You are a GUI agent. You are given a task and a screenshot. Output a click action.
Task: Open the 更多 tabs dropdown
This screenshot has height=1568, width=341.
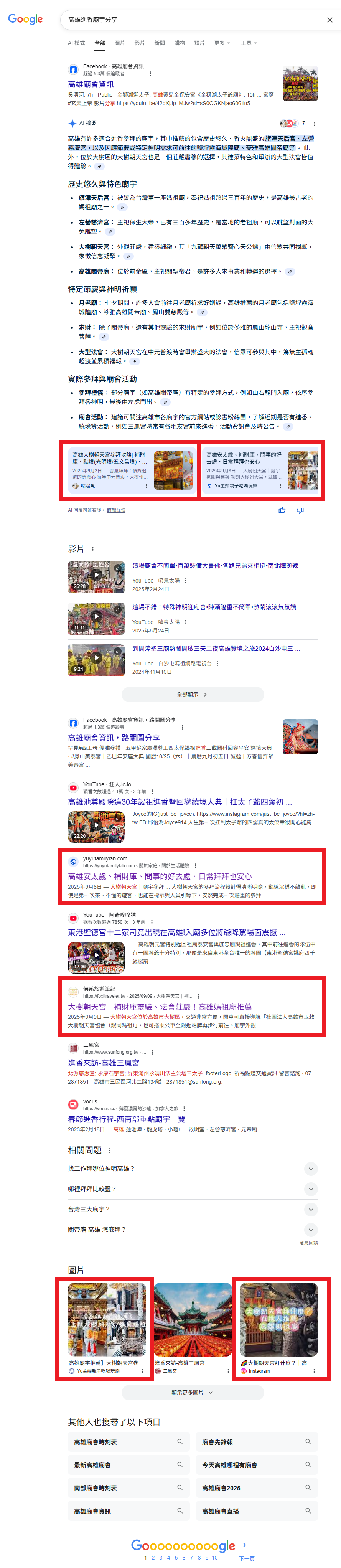[222, 43]
